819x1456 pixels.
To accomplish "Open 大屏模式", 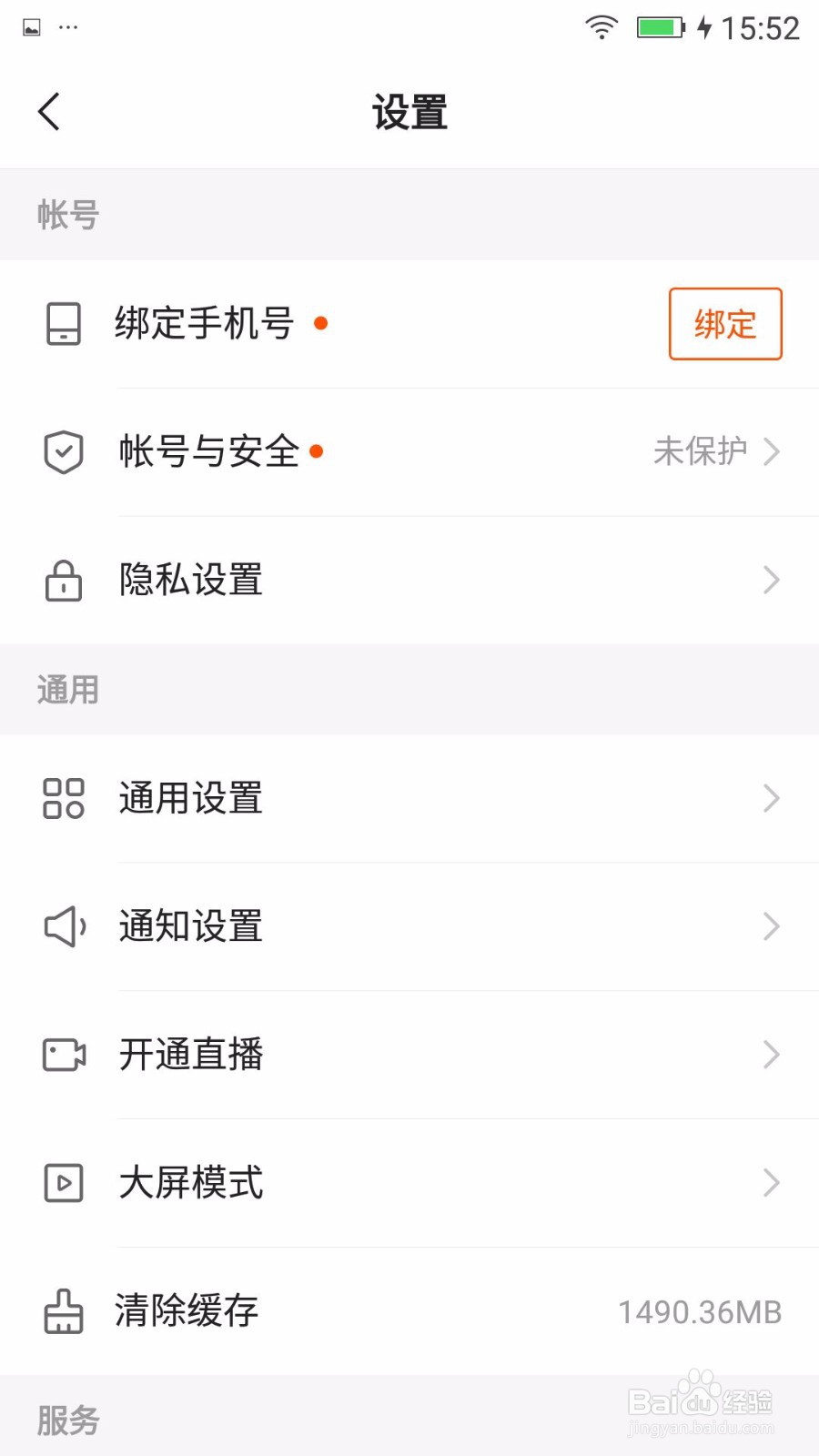I will pyautogui.click(x=409, y=1183).
